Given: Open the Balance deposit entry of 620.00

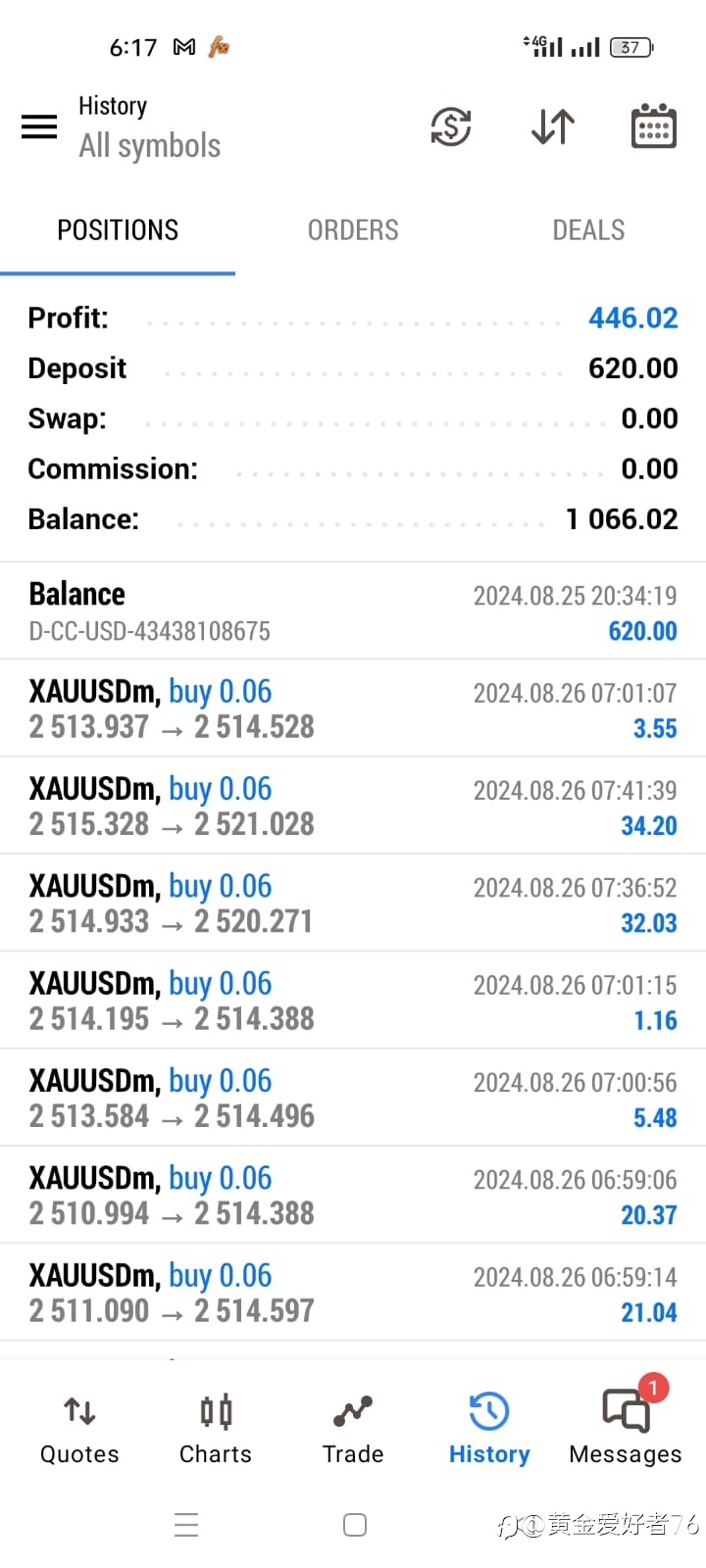Looking at the screenshot, I should click(x=353, y=611).
